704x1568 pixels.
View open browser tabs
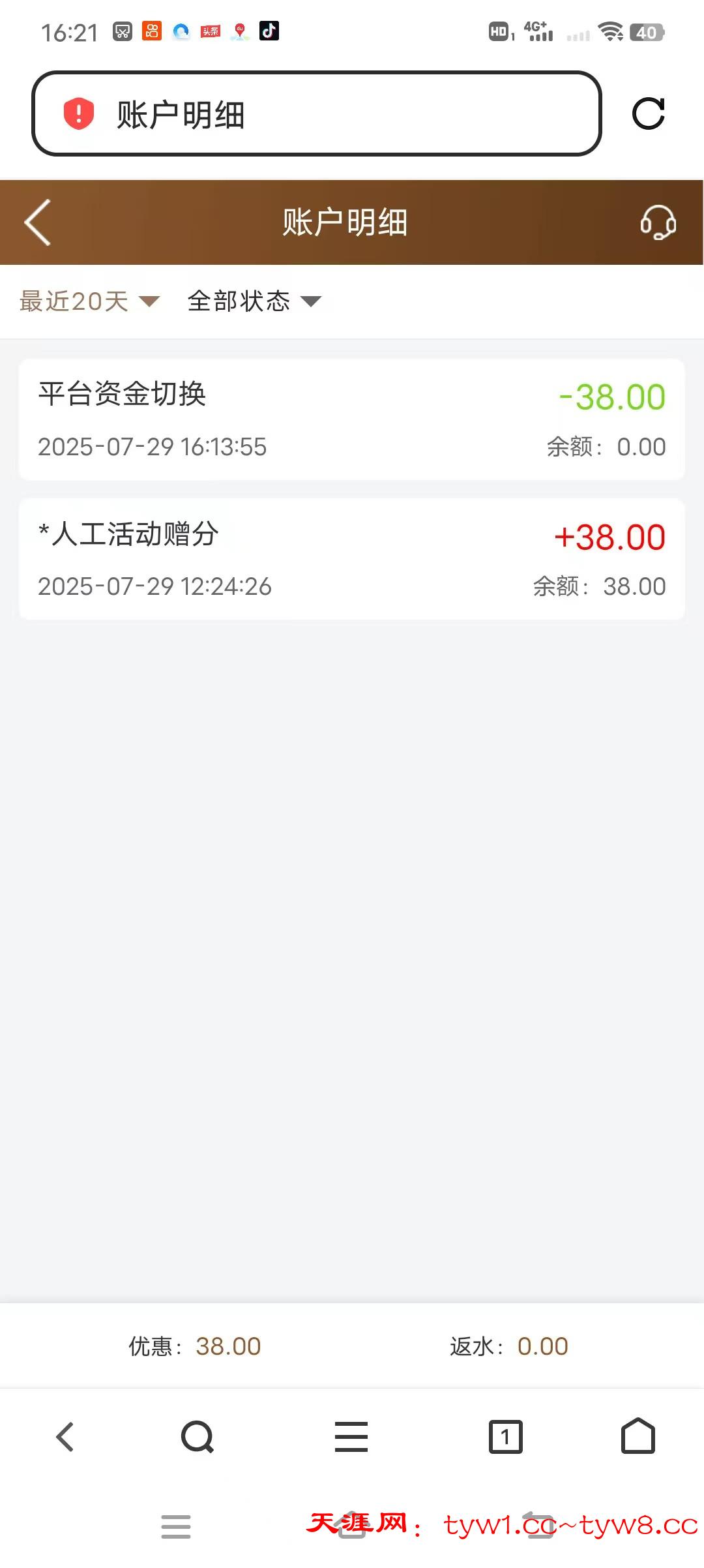(506, 1437)
